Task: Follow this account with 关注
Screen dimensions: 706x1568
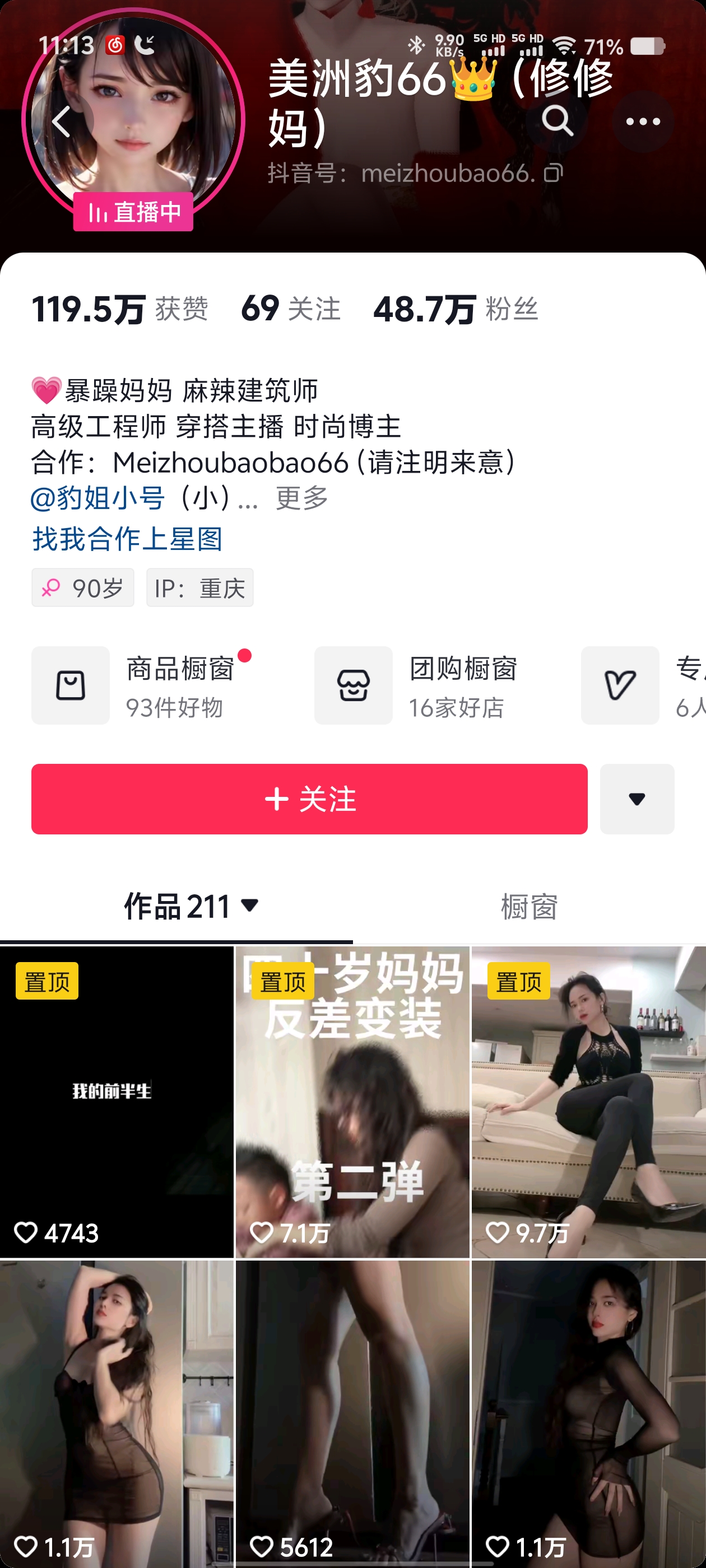Action: [x=309, y=799]
